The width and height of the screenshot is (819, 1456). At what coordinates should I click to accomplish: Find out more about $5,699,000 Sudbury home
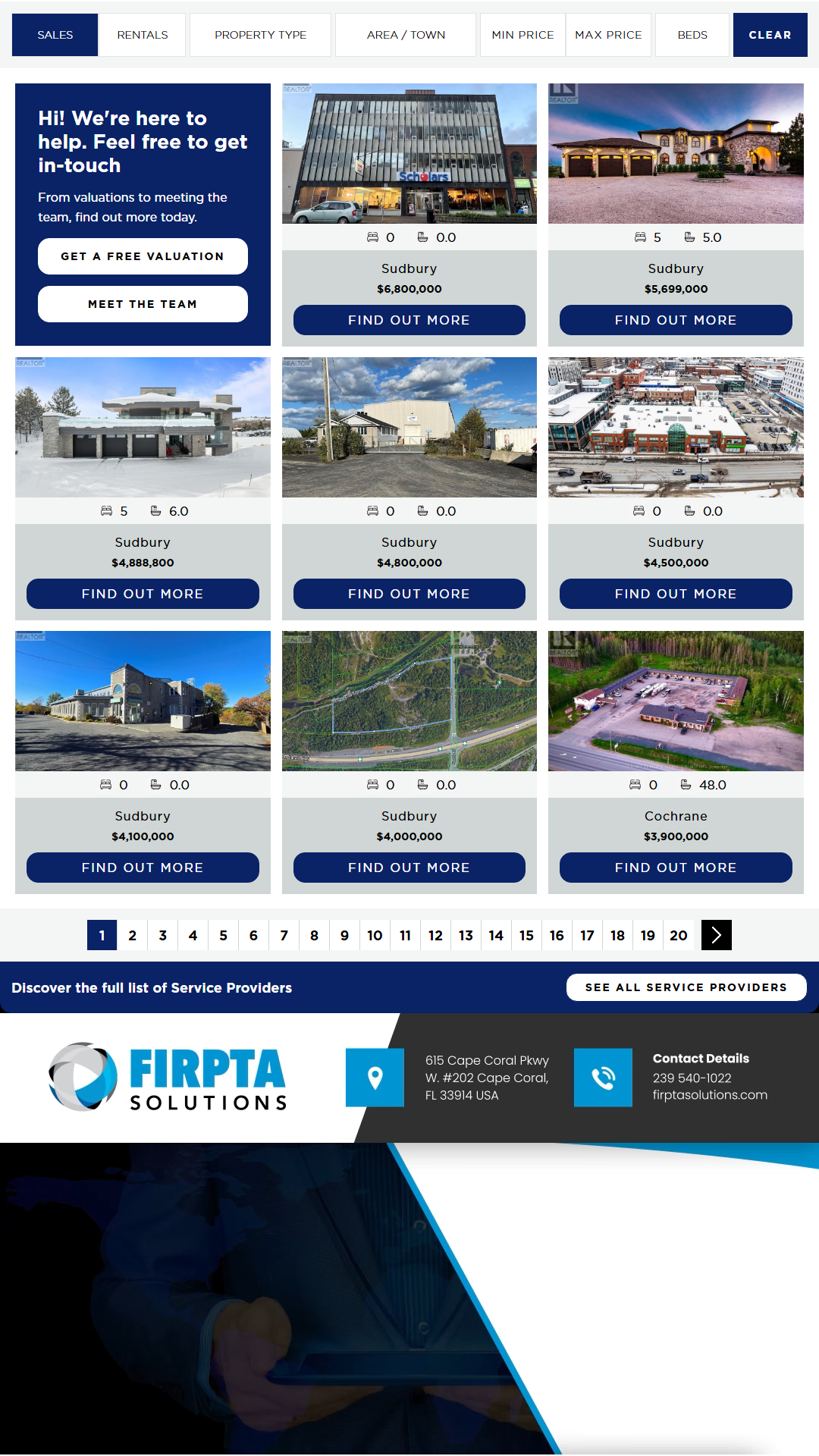click(x=676, y=320)
